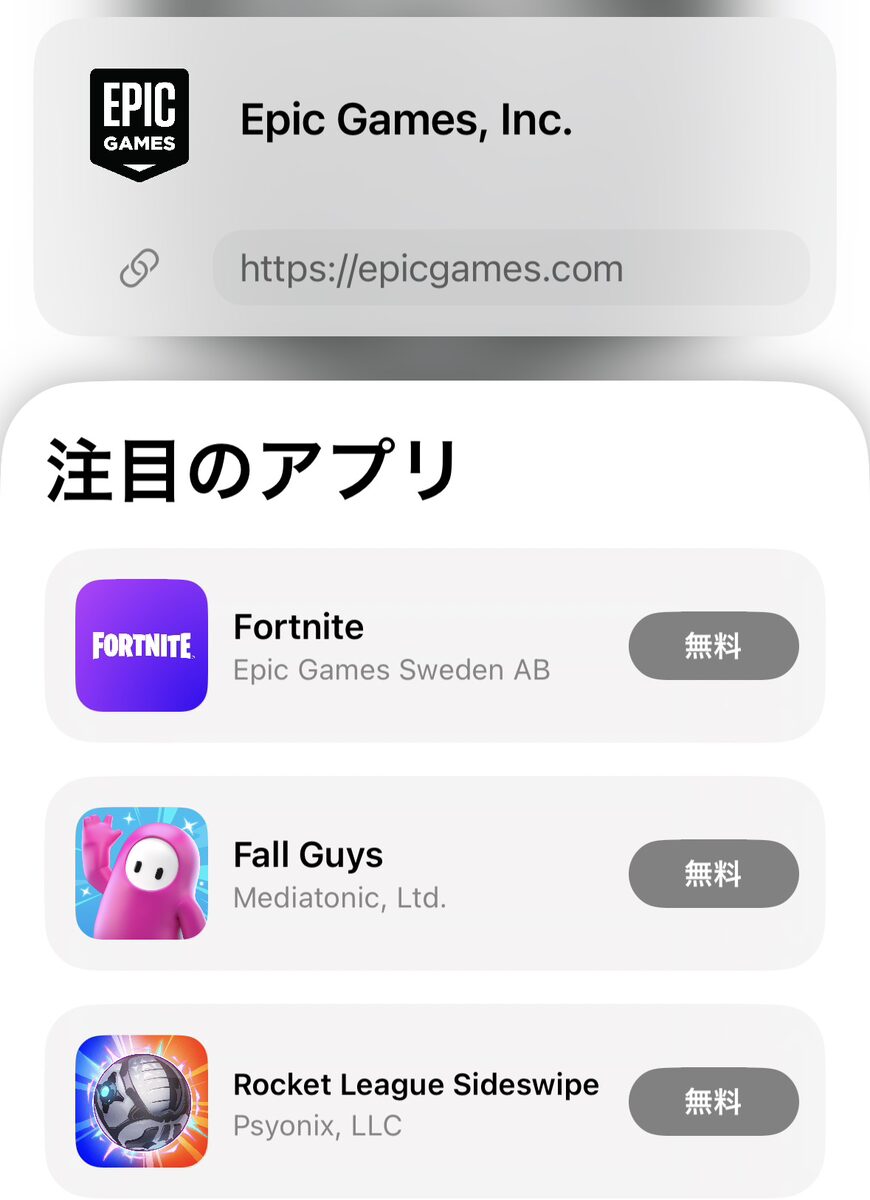
Task: Open the Fortnite app card
Action: coord(390,646)
